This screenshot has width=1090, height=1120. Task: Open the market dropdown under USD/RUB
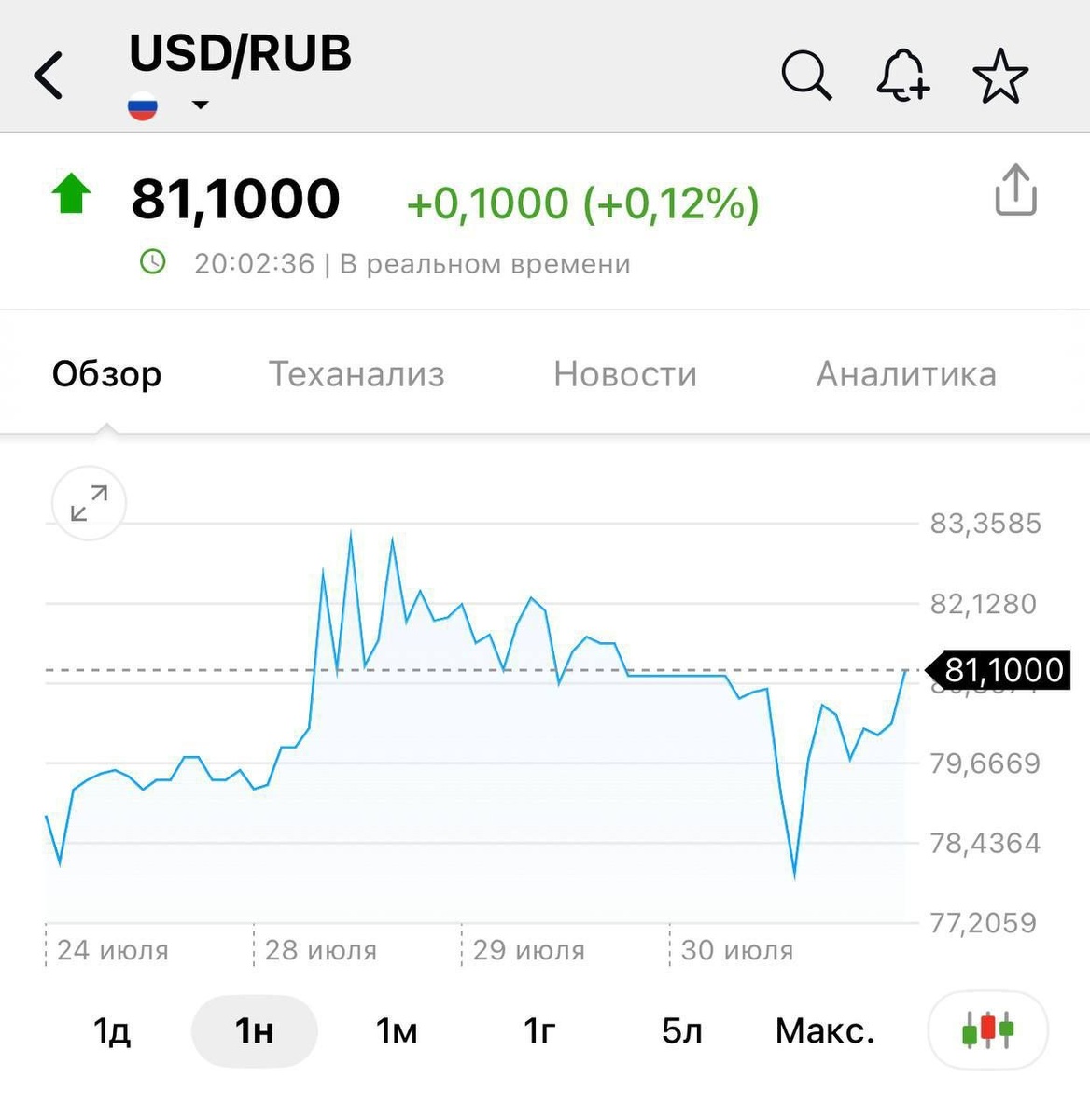(x=200, y=105)
